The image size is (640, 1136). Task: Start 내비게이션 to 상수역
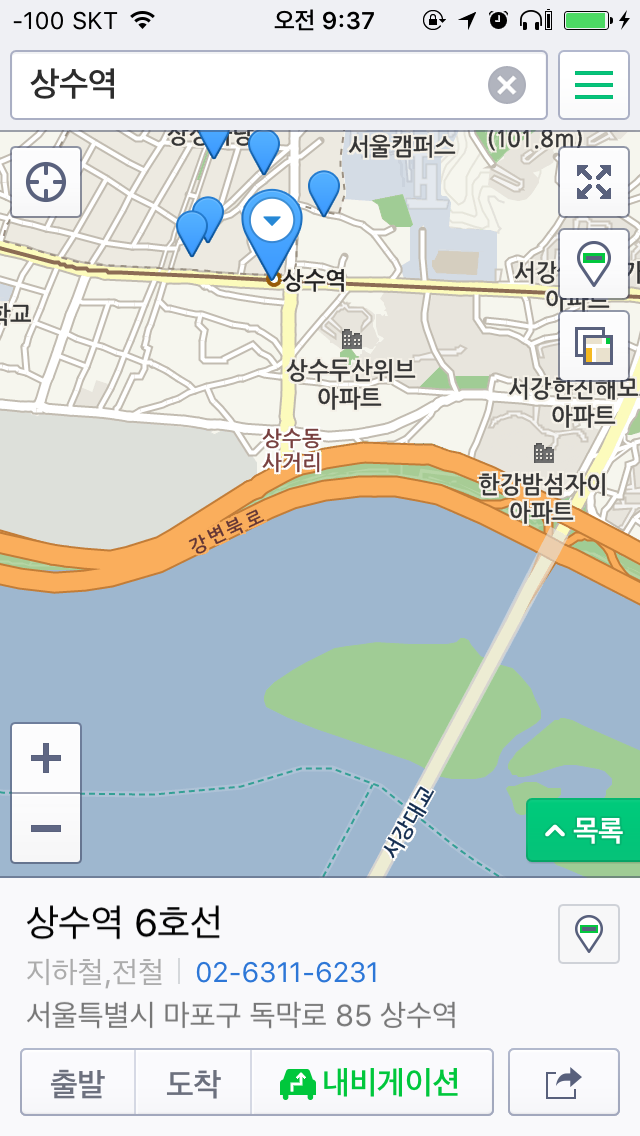[x=371, y=1082]
